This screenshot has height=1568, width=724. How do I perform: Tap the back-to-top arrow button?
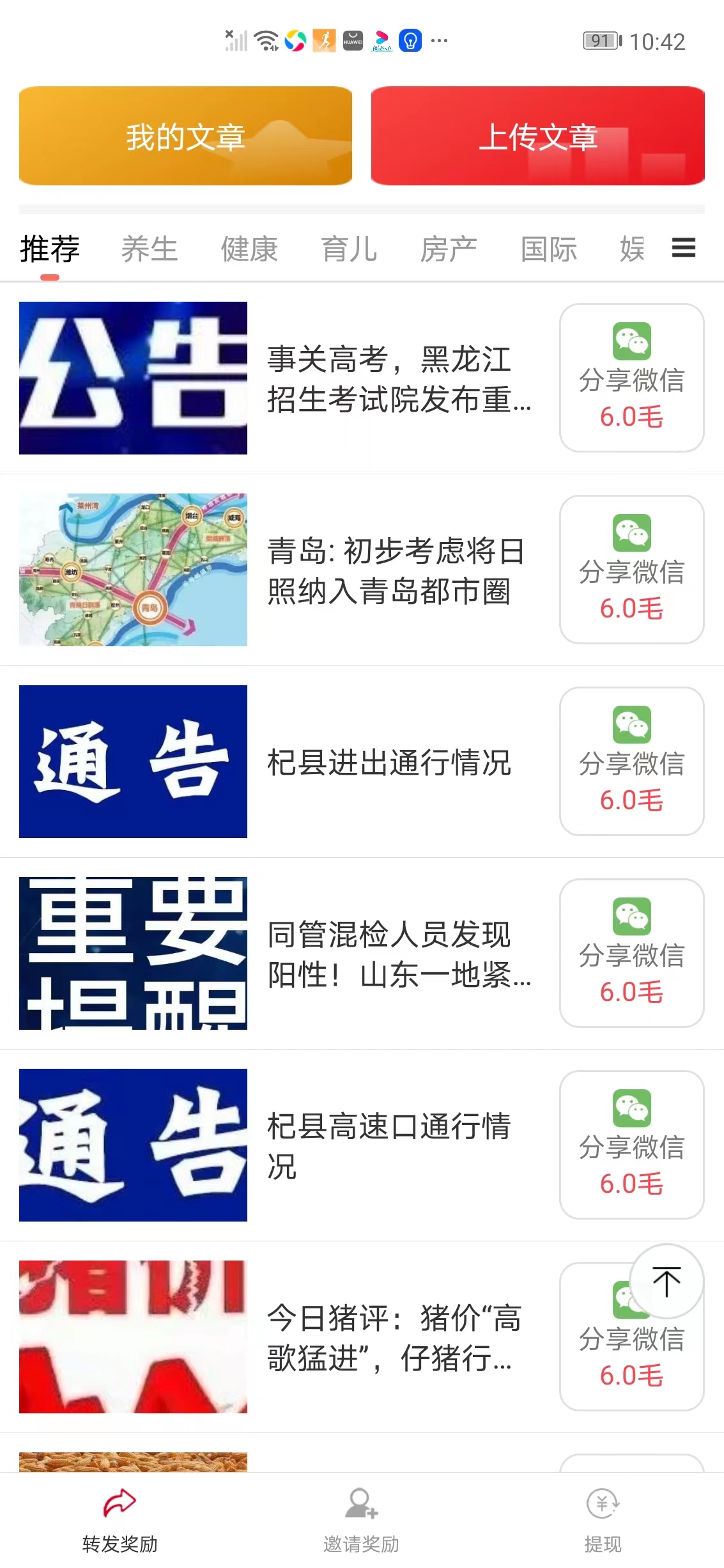click(x=667, y=1282)
